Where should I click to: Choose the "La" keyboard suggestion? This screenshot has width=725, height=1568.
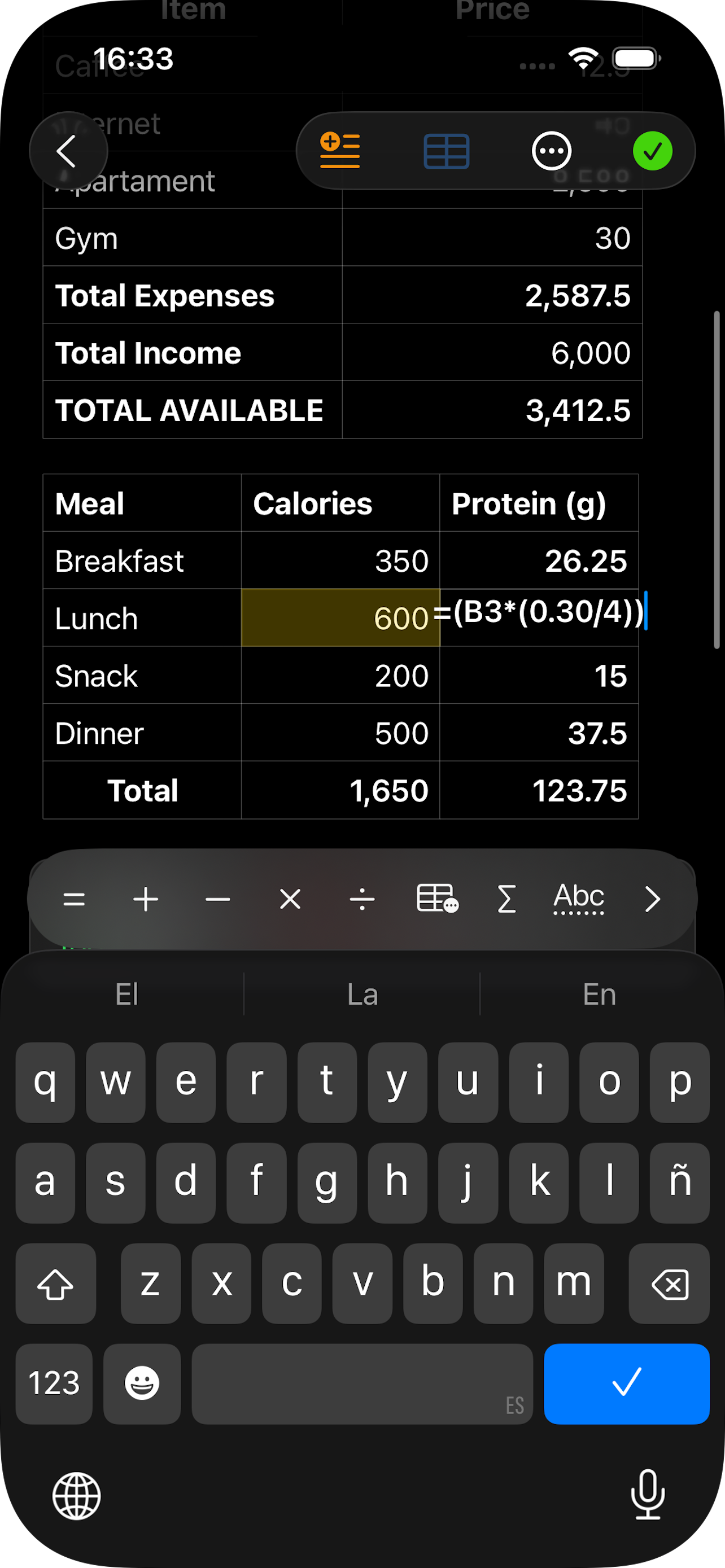pyautogui.click(x=362, y=995)
